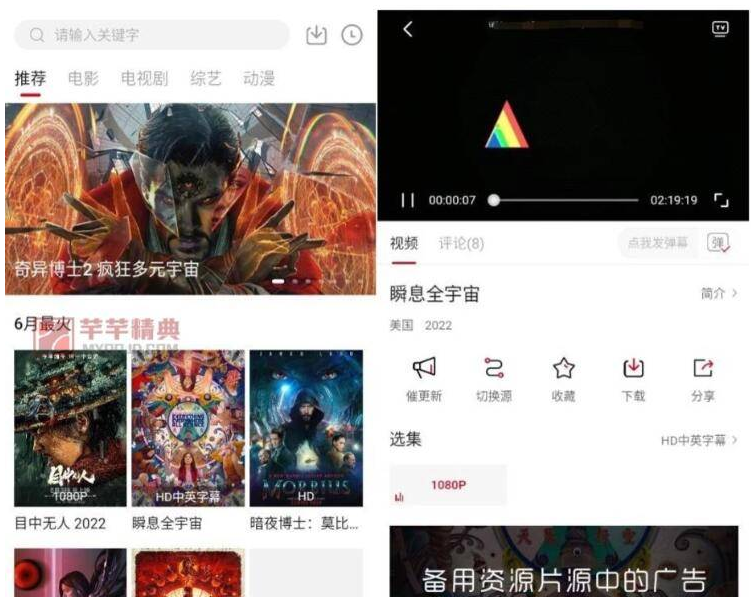
Task: Switch to the 电影 tab
Action: (x=83, y=78)
